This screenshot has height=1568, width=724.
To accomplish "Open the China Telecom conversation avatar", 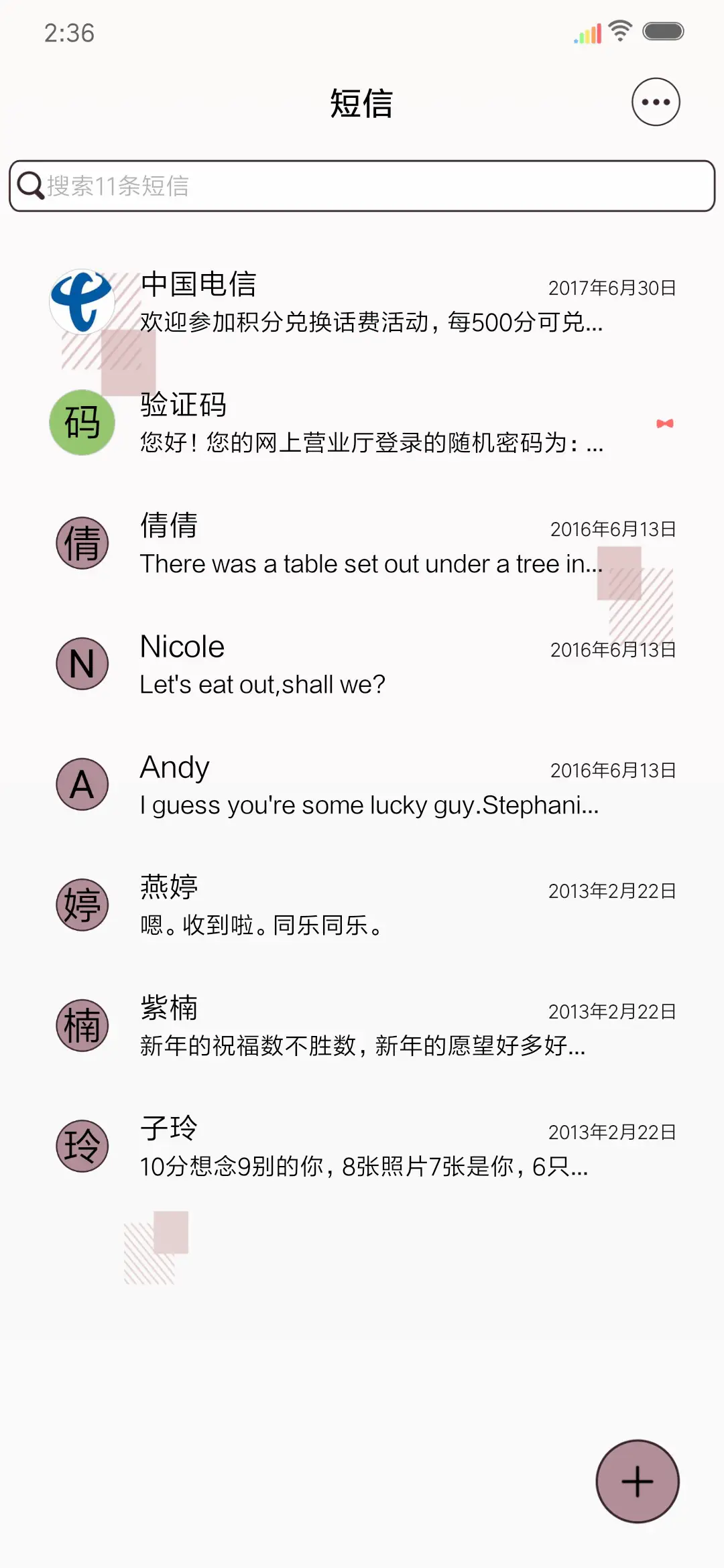I will (x=81, y=301).
